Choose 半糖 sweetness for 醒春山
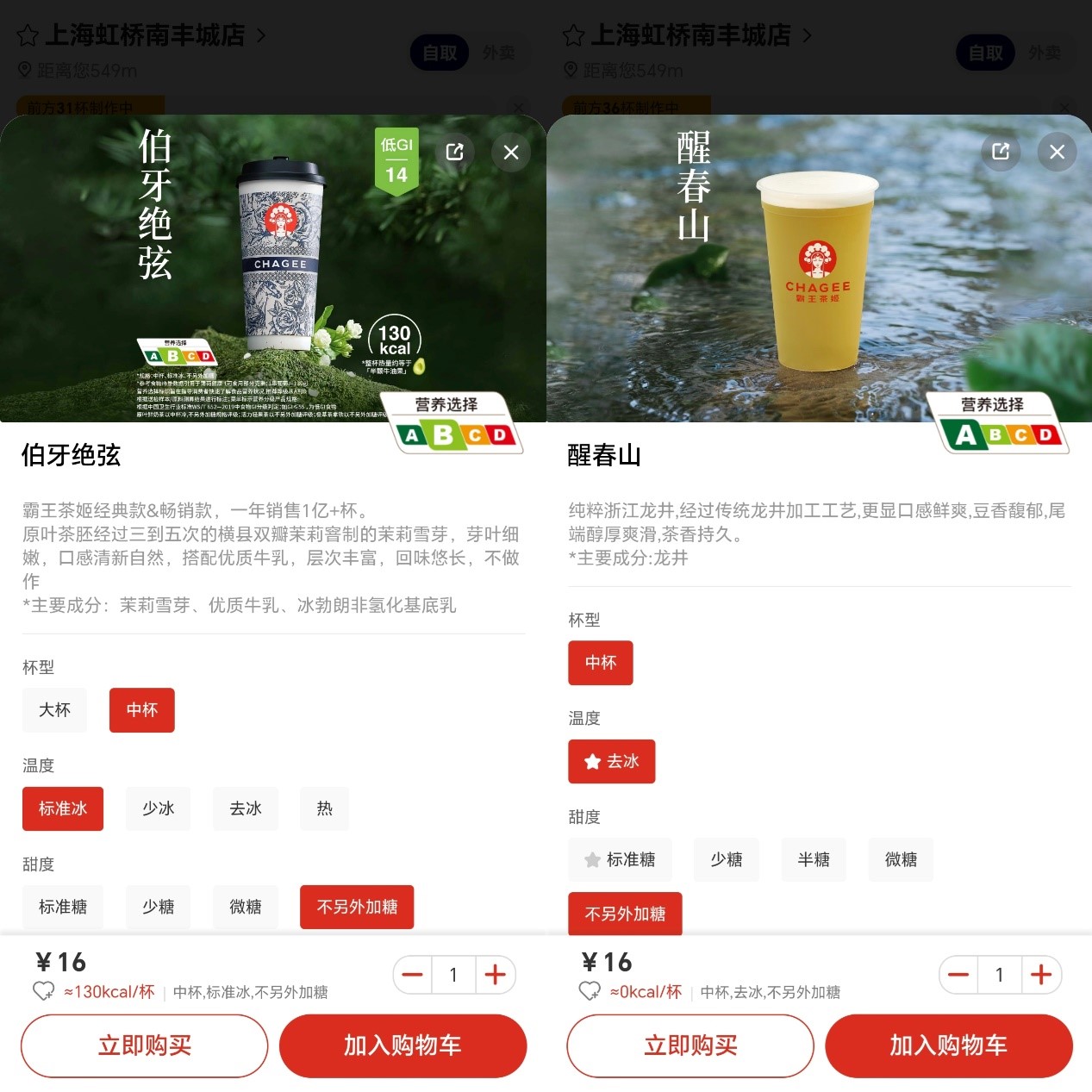Viewport: 1092px width, 1092px height. pos(814,859)
